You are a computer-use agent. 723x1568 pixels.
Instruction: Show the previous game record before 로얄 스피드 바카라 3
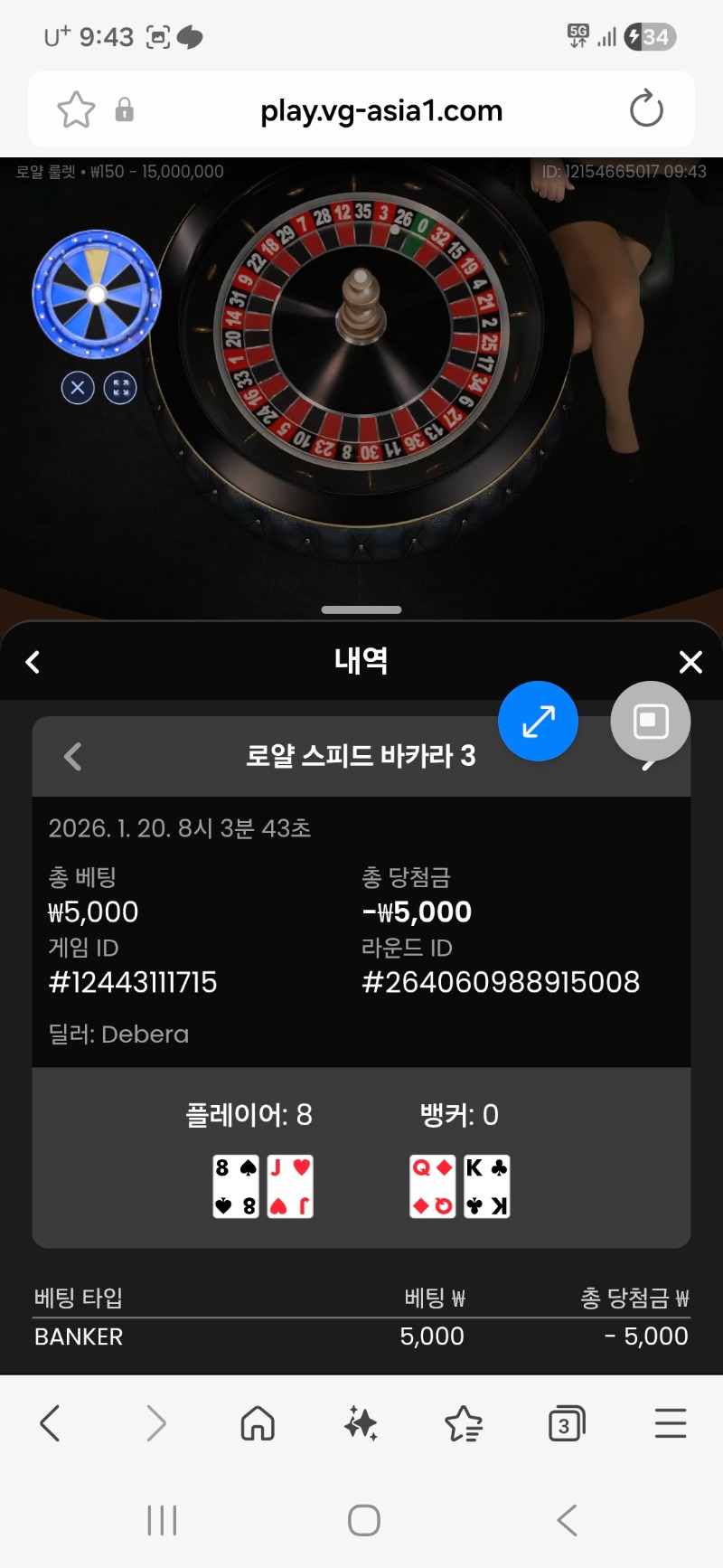point(73,756)
